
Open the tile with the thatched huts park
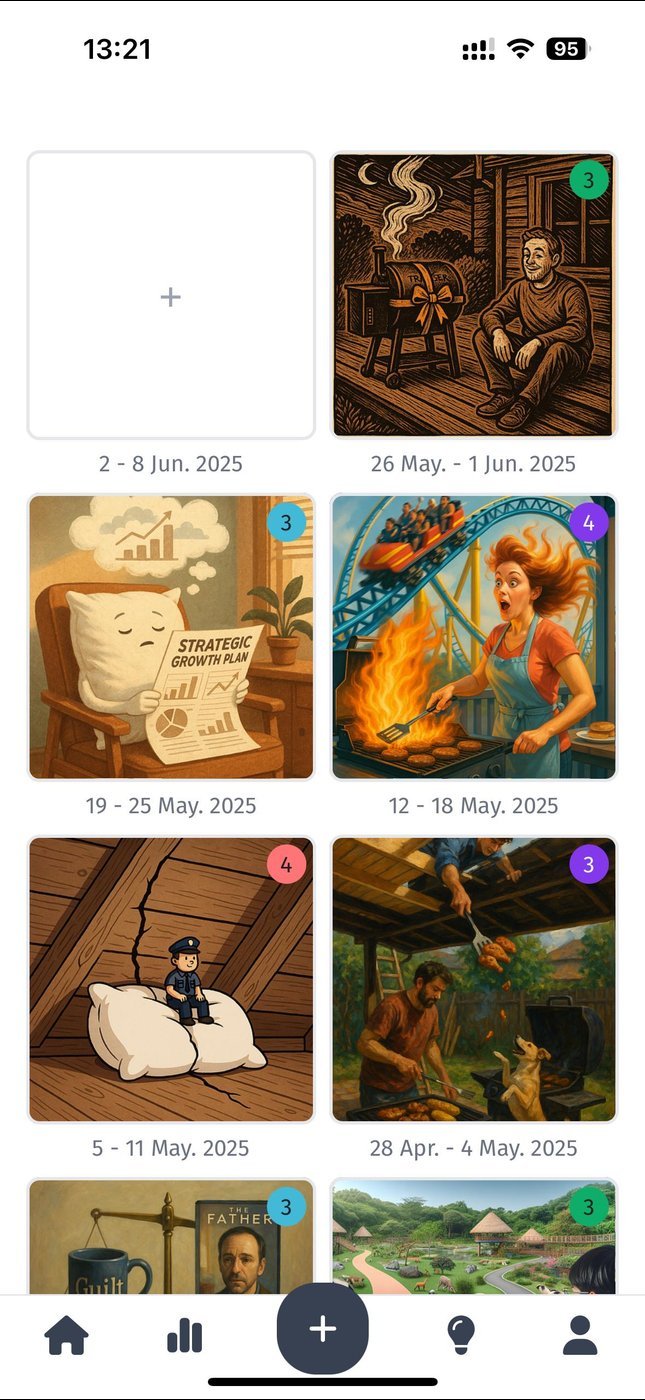click(x=474, y=1238)
